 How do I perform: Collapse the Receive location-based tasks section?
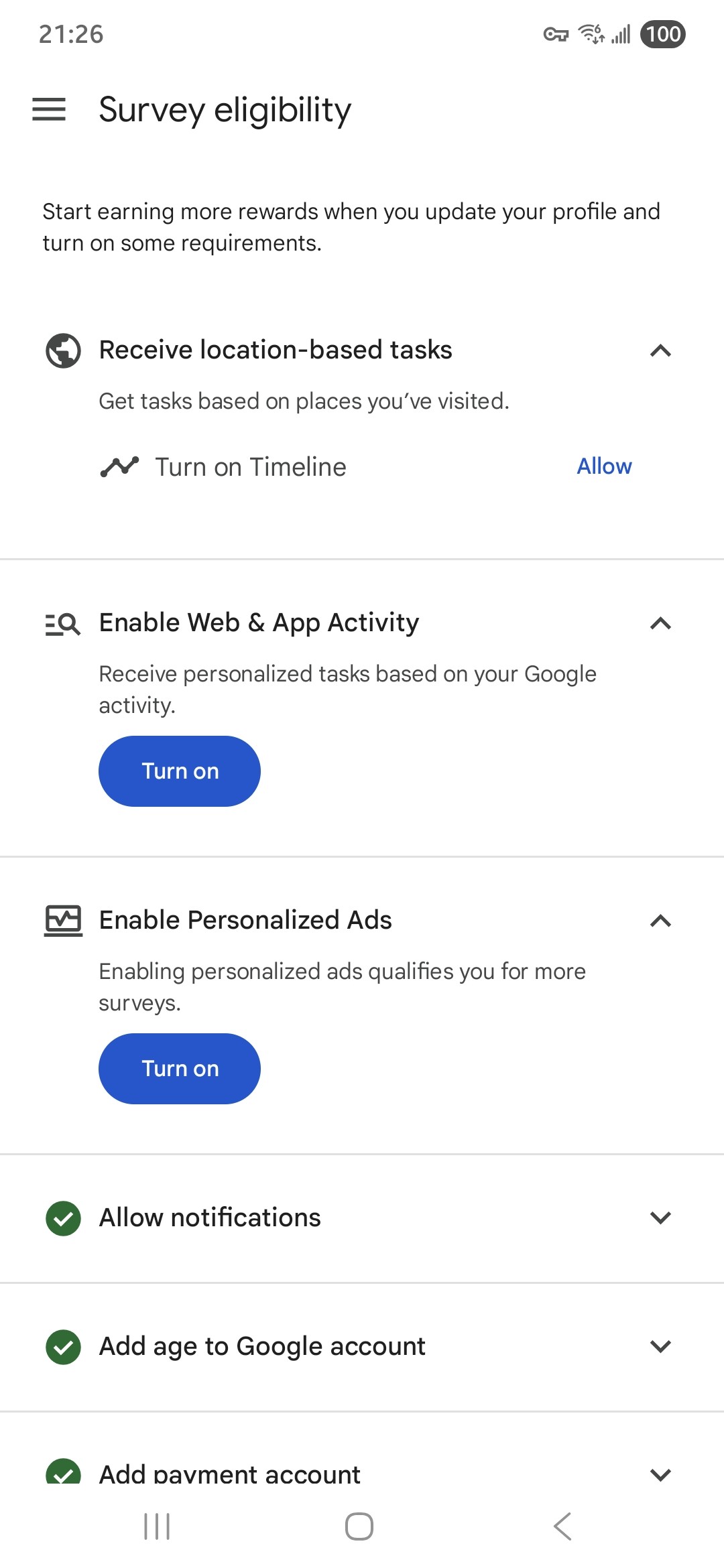tap(660, 350)
